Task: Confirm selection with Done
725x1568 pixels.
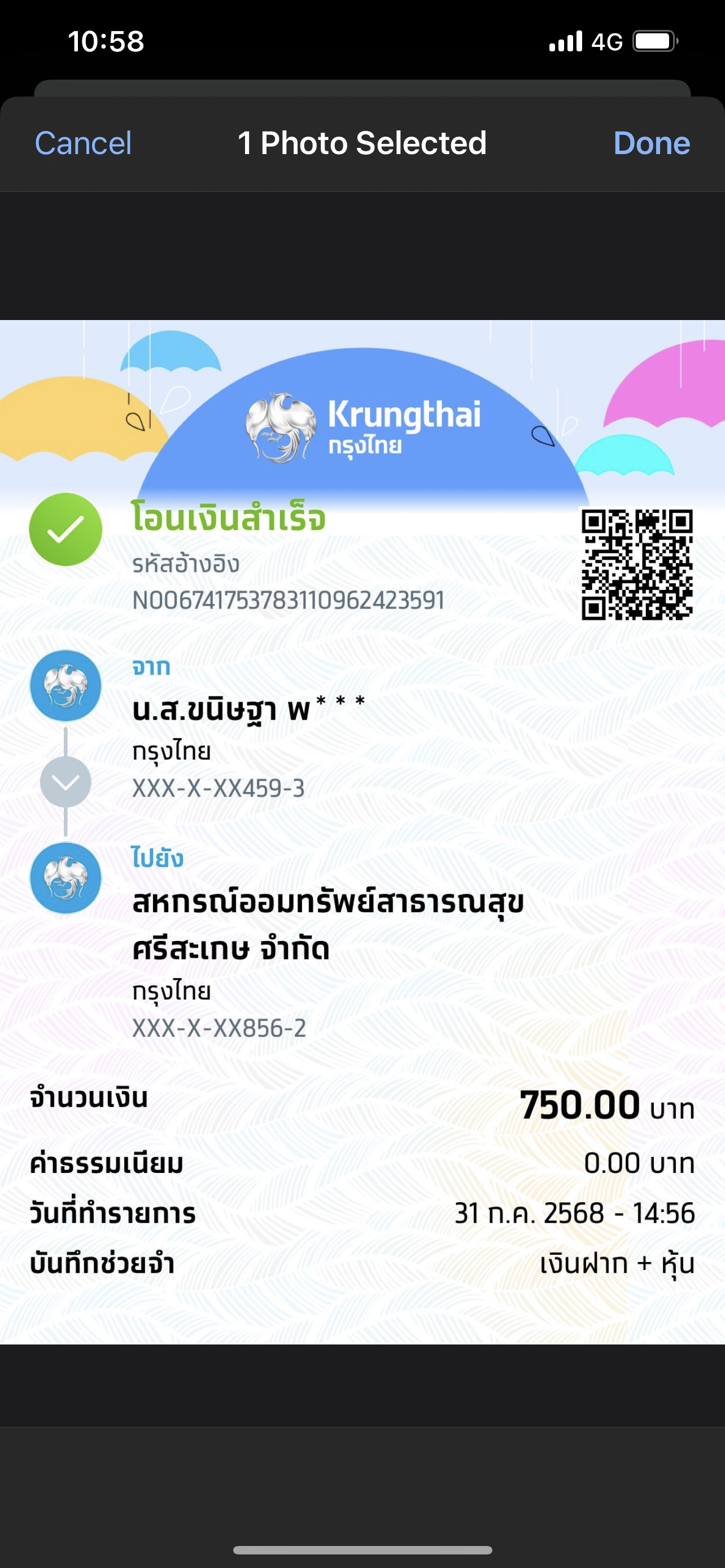Action: click(x=652, y=144)
